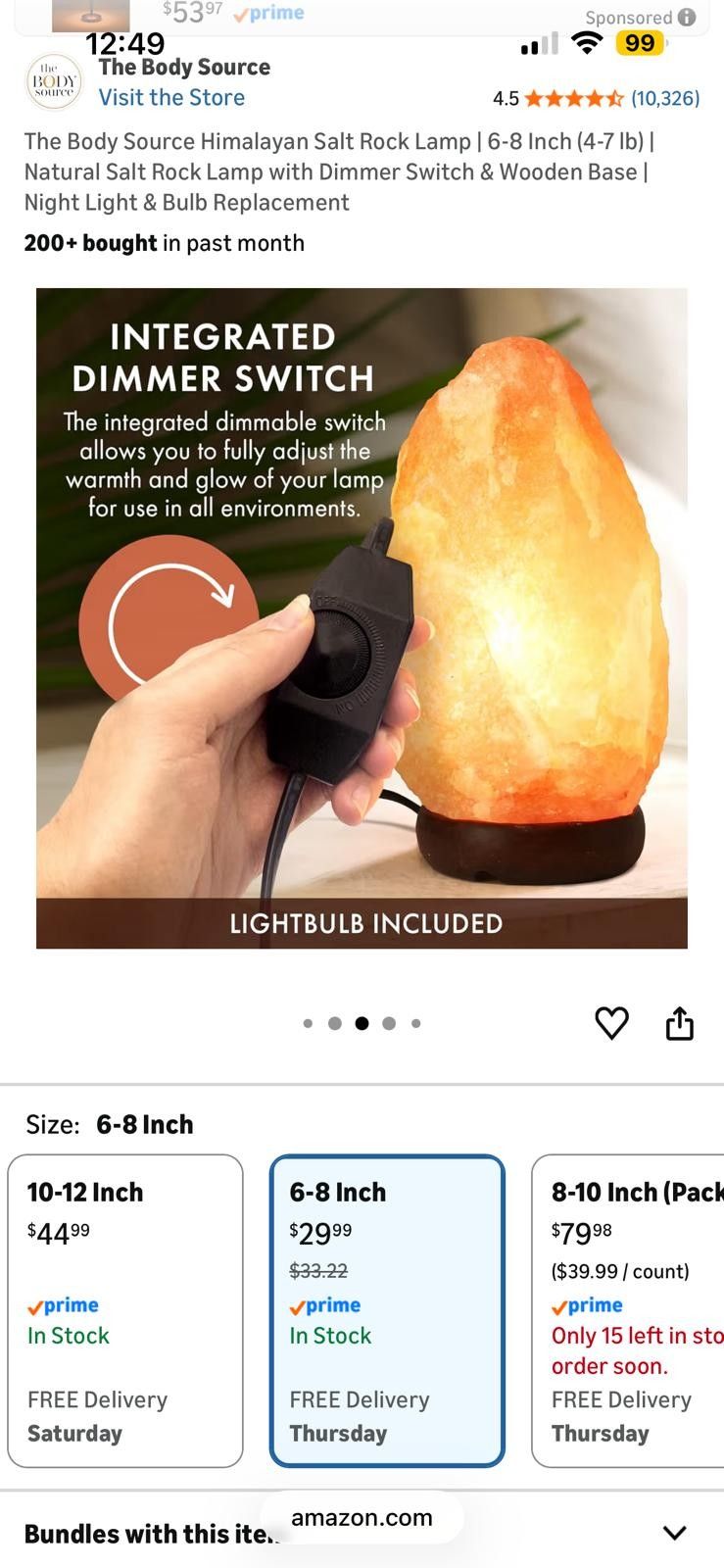
Task: Tap the image carousel page dots
Action: pos(362,1023)
